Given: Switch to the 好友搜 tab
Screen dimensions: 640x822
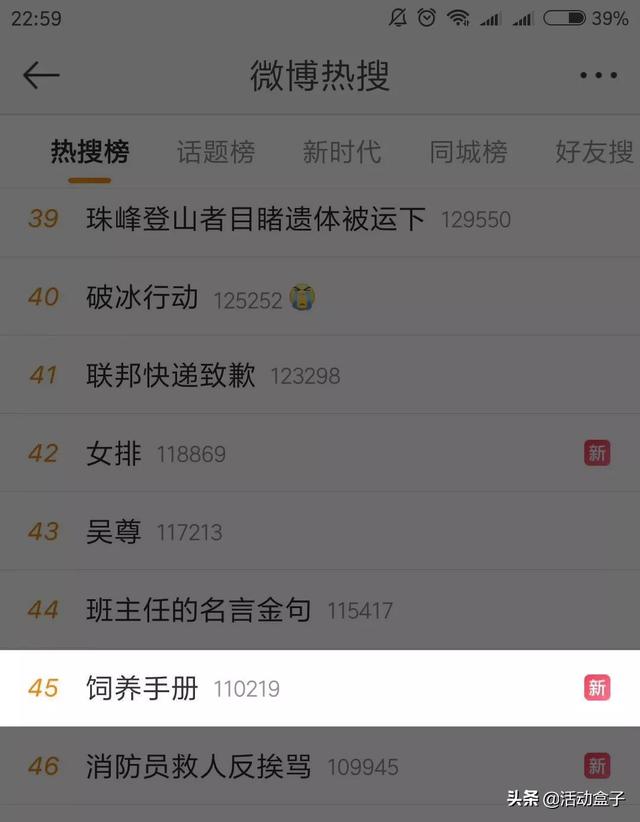Looking at the screenshot, I should tap(594, 152).
